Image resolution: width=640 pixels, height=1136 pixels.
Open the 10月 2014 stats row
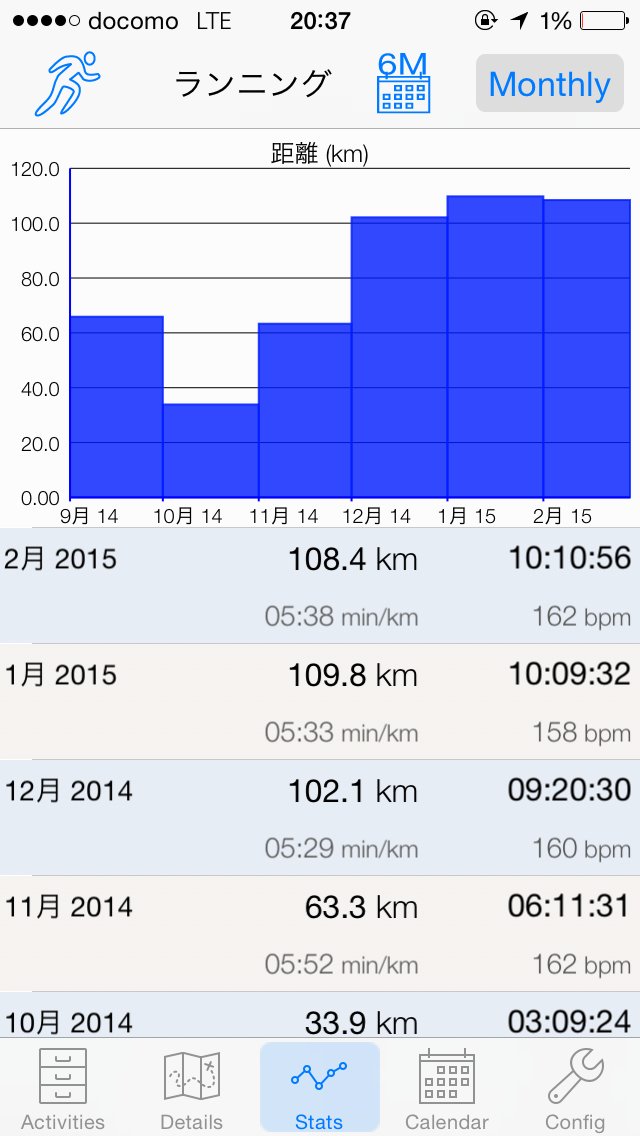pyautogui.click(x=320, y=1014)
